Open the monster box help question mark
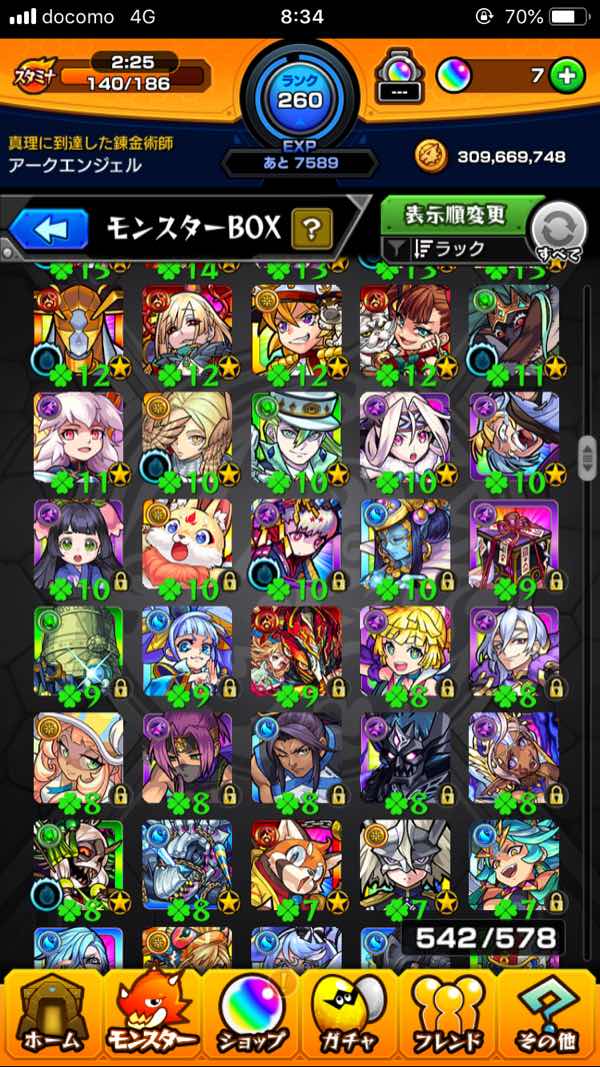The image size is (600, 1067). 311,231
